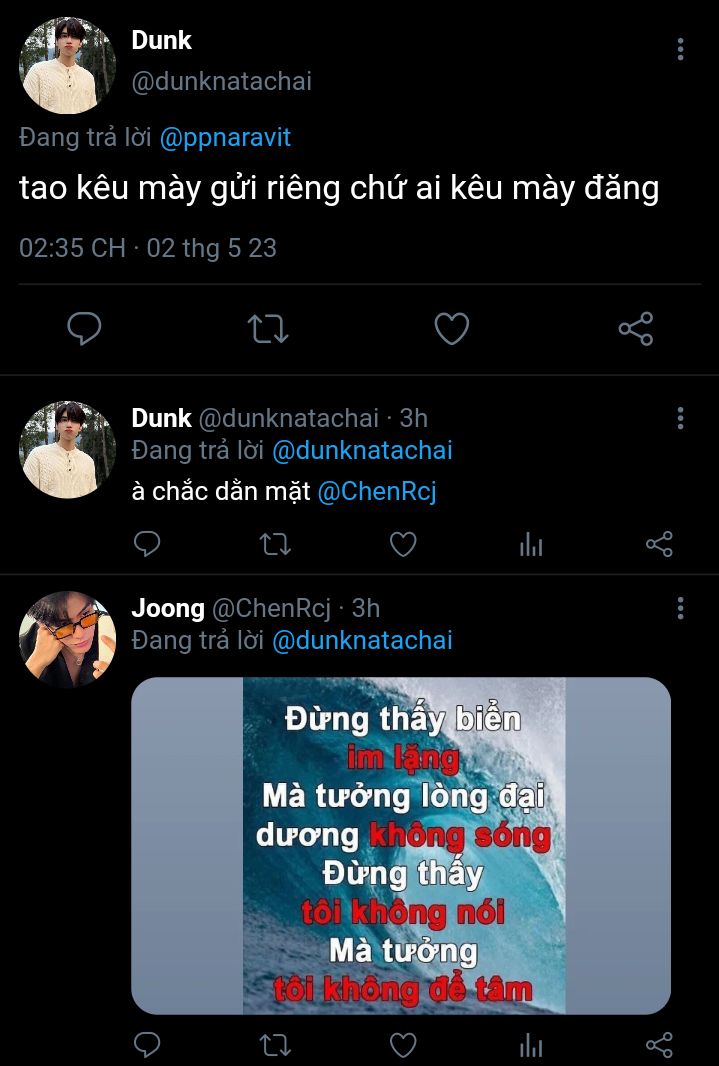Like Joong's reply with the image

coord(403,1046)
